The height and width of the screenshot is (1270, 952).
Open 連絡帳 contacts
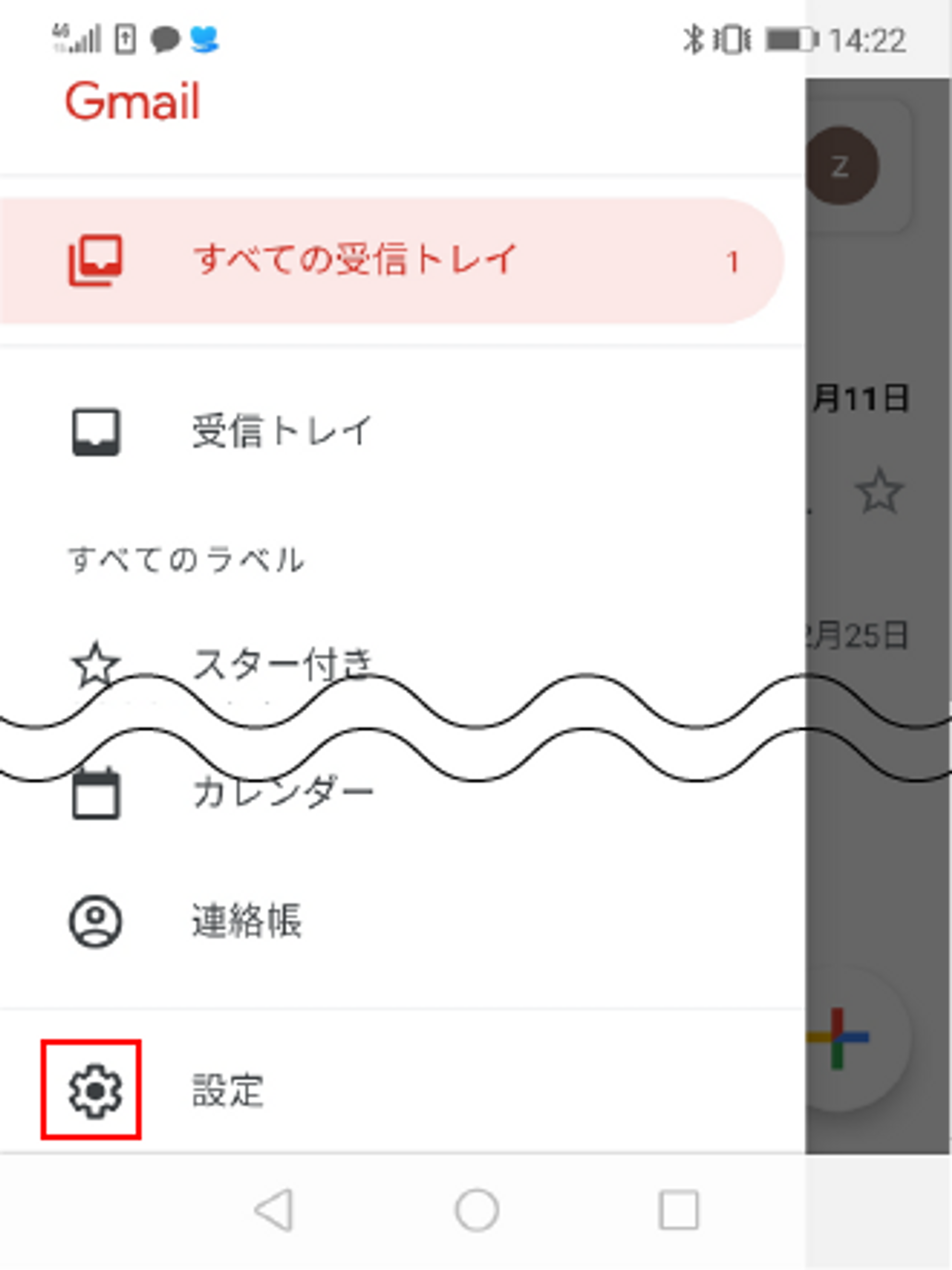tap(247, 921)
